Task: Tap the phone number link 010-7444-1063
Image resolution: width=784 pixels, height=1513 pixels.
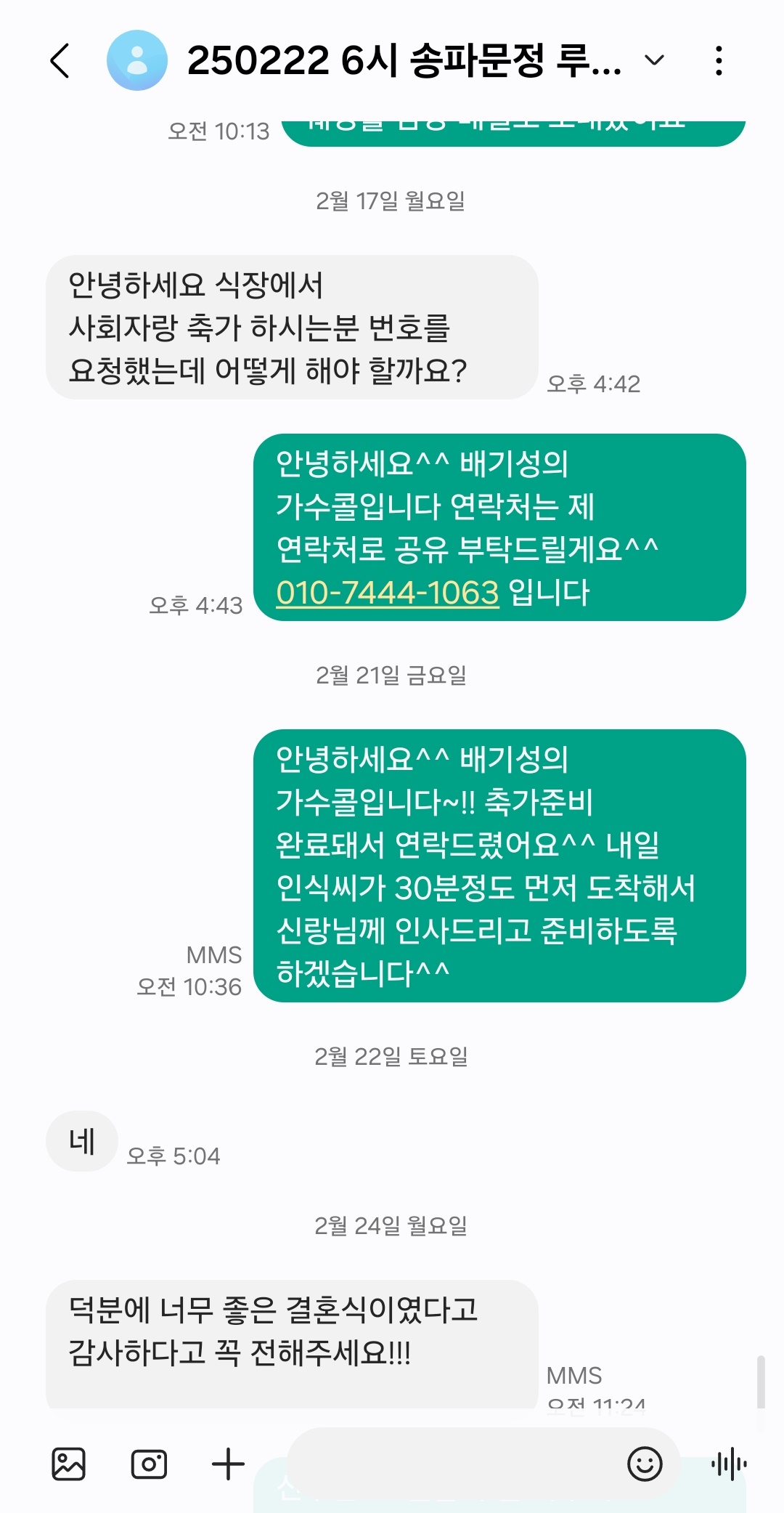Action: [388, 593]
